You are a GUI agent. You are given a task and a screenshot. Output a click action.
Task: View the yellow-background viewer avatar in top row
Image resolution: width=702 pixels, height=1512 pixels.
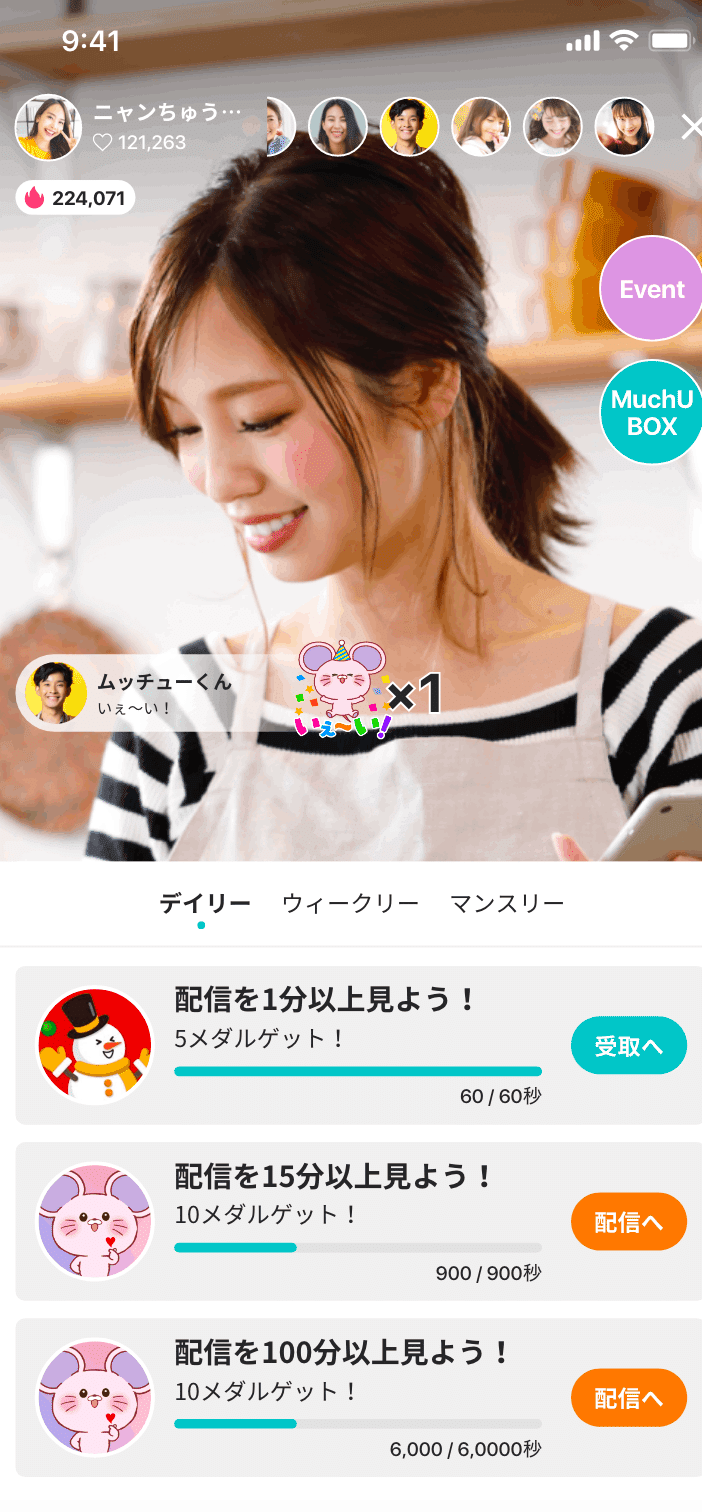pos(409,127)
